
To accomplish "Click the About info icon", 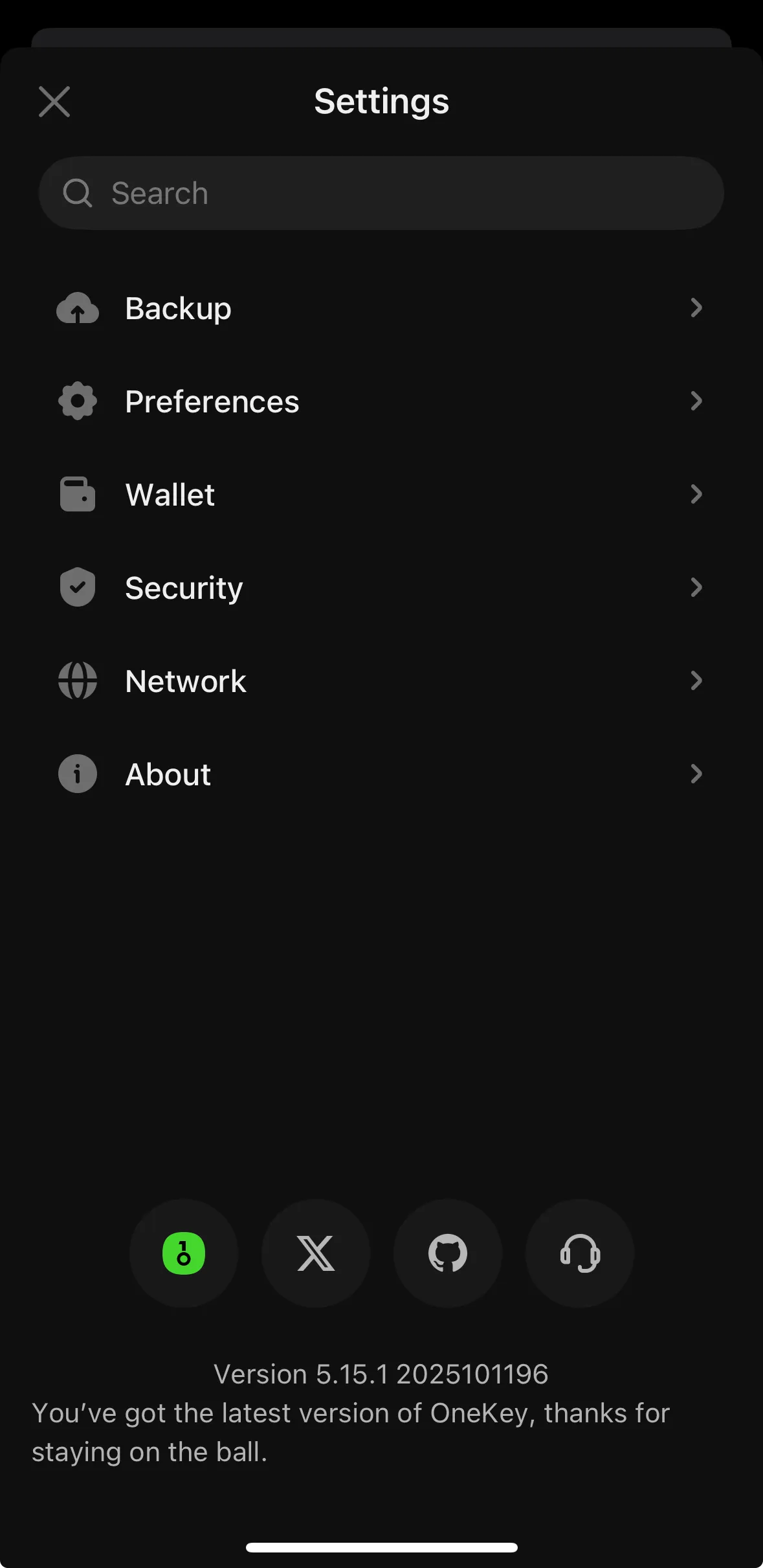I will tap(77, 774).
